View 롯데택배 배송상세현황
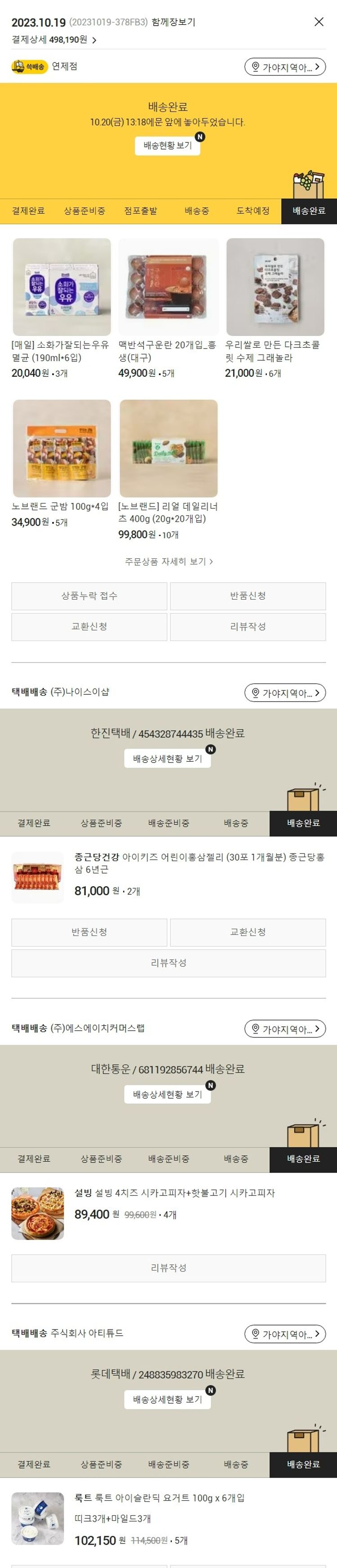337x1568 pixels. [168, 1400]
